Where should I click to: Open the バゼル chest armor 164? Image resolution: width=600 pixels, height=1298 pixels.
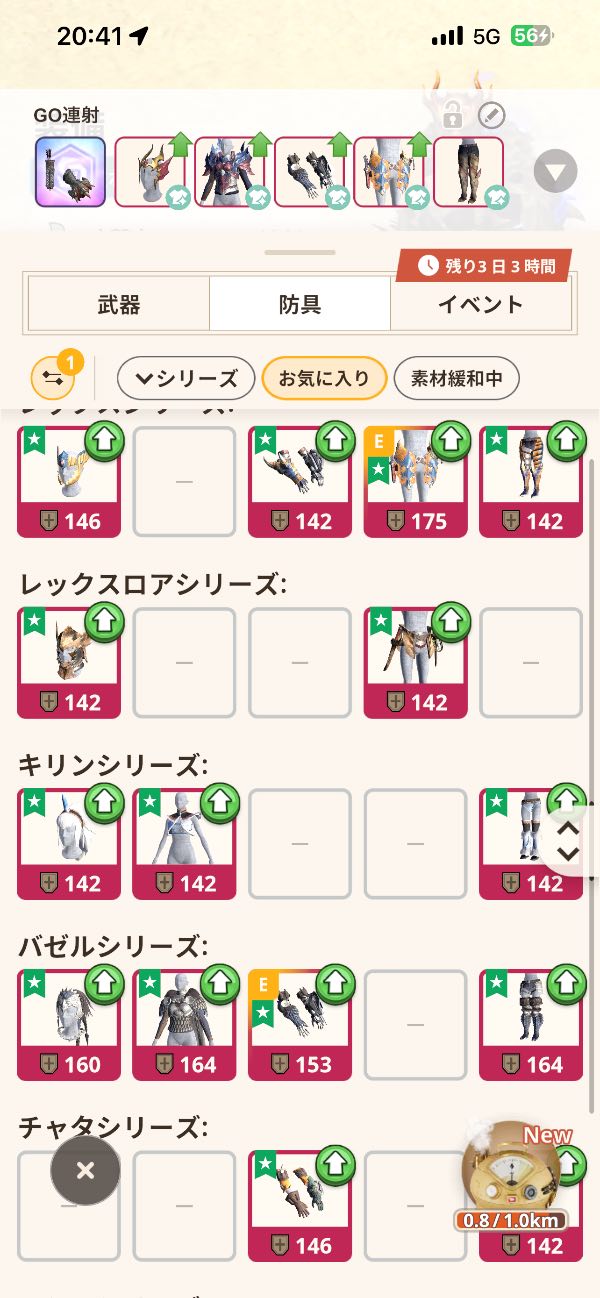(184, 1024)
